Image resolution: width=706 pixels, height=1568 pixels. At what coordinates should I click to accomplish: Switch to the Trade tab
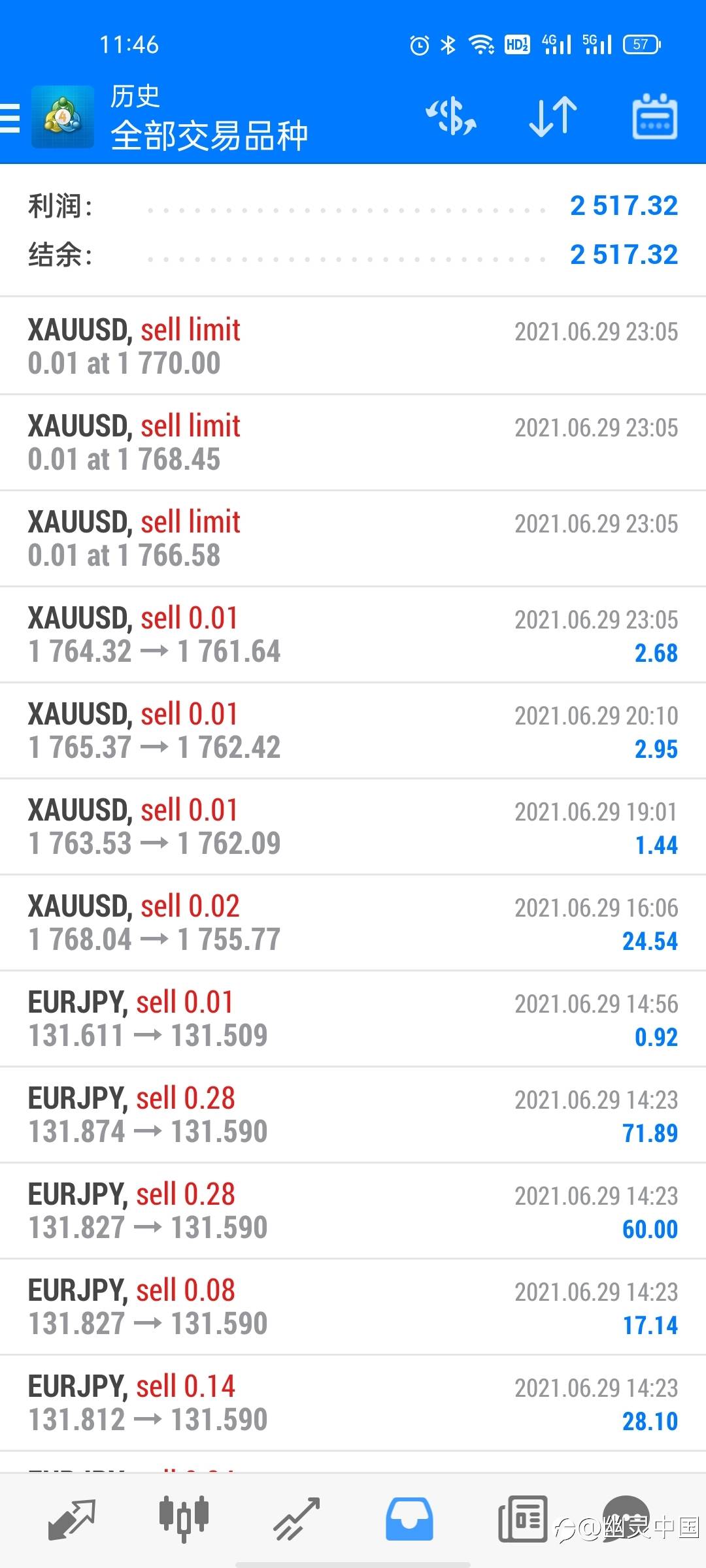click(x=296, y=1518)
